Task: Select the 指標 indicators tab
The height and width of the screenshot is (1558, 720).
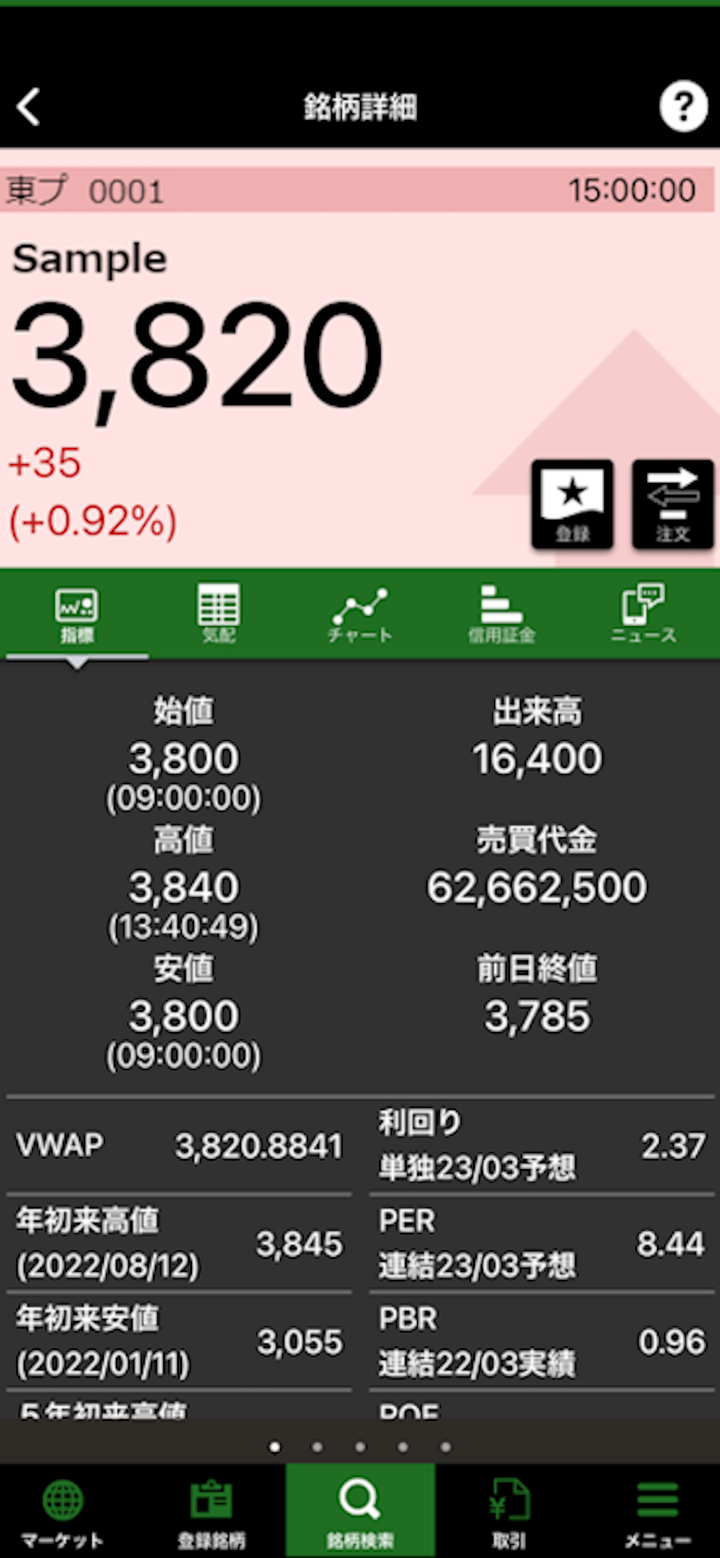Action: 77,614
